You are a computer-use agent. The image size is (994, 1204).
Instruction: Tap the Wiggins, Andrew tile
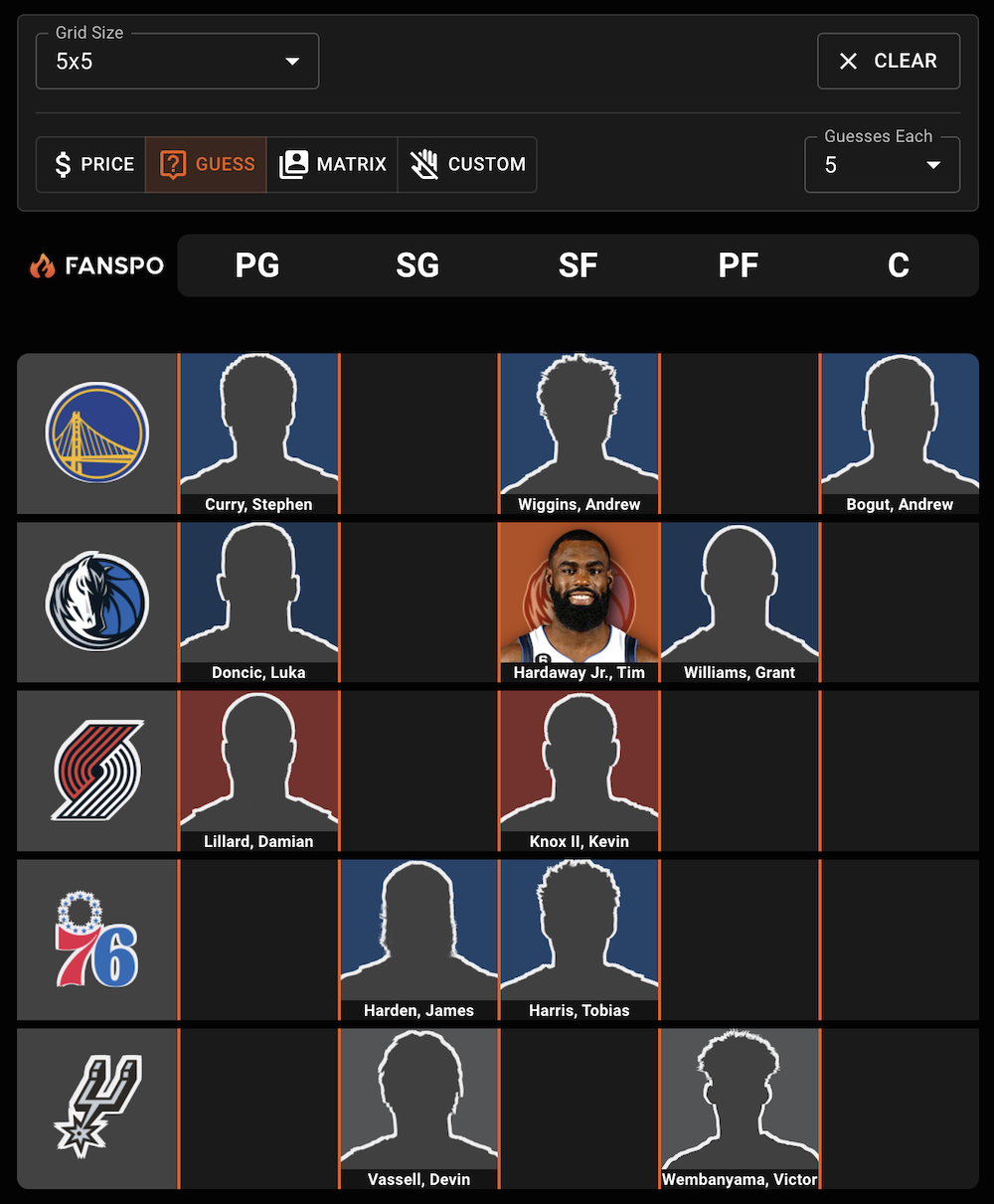[579, 433]
